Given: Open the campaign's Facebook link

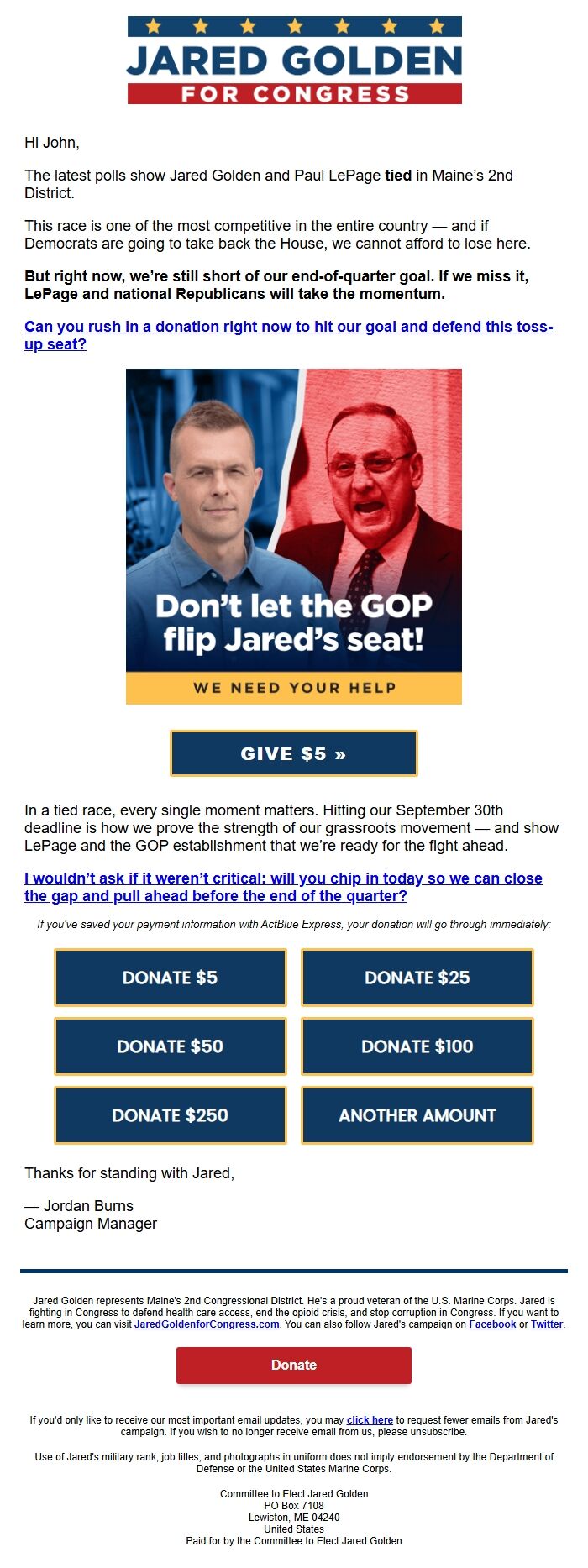Looking at the screenshot, I should pos(492,1324).
